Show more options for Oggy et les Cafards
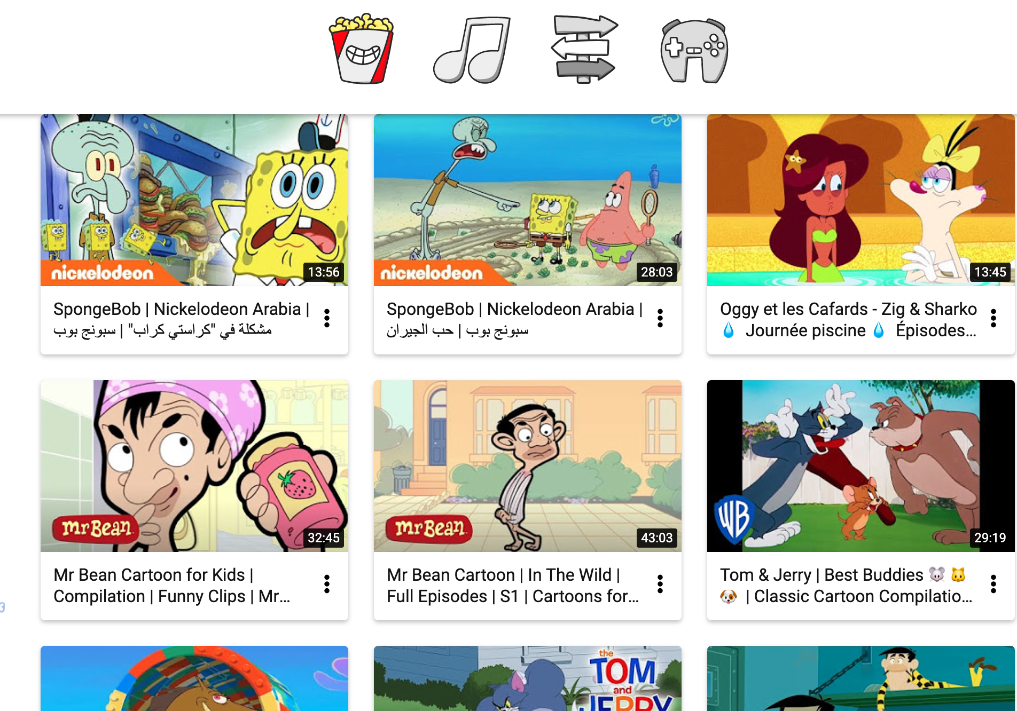The height and width of the screenshot is (711, 1017). tap(993, 319)
